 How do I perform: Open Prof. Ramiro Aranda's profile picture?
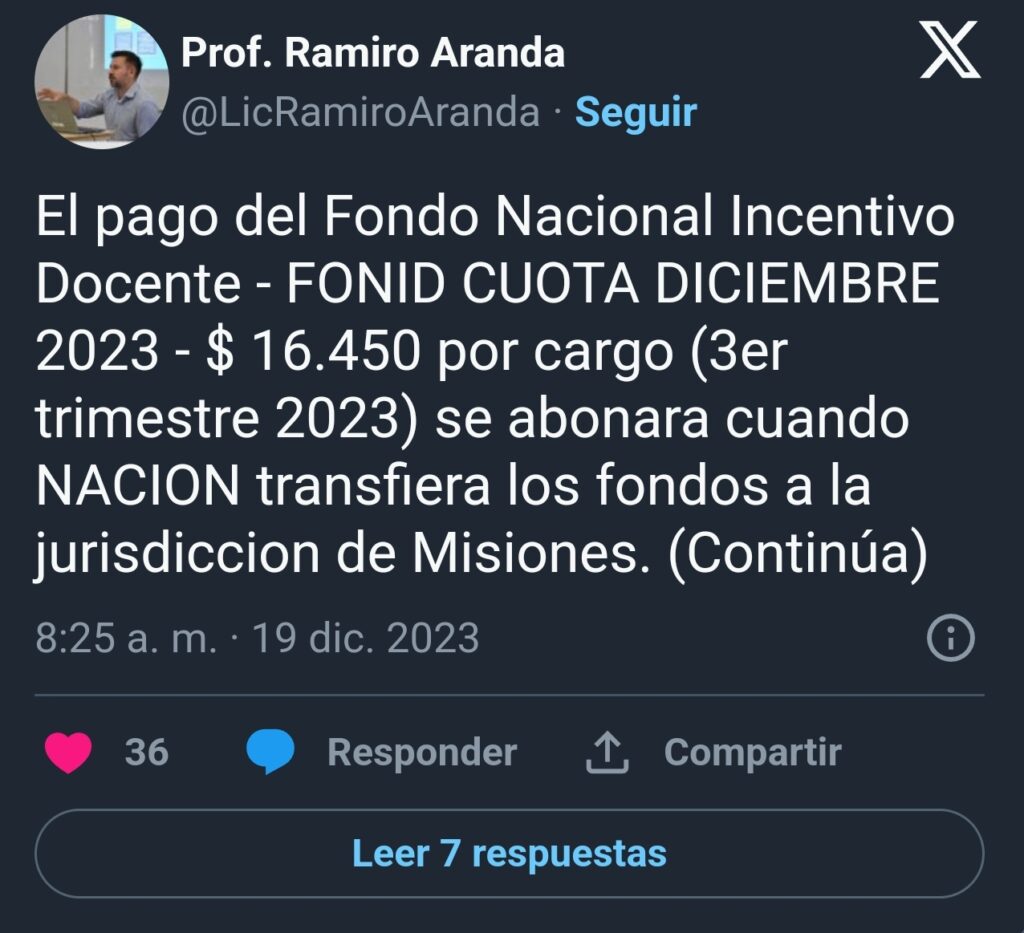pos(101,82)
